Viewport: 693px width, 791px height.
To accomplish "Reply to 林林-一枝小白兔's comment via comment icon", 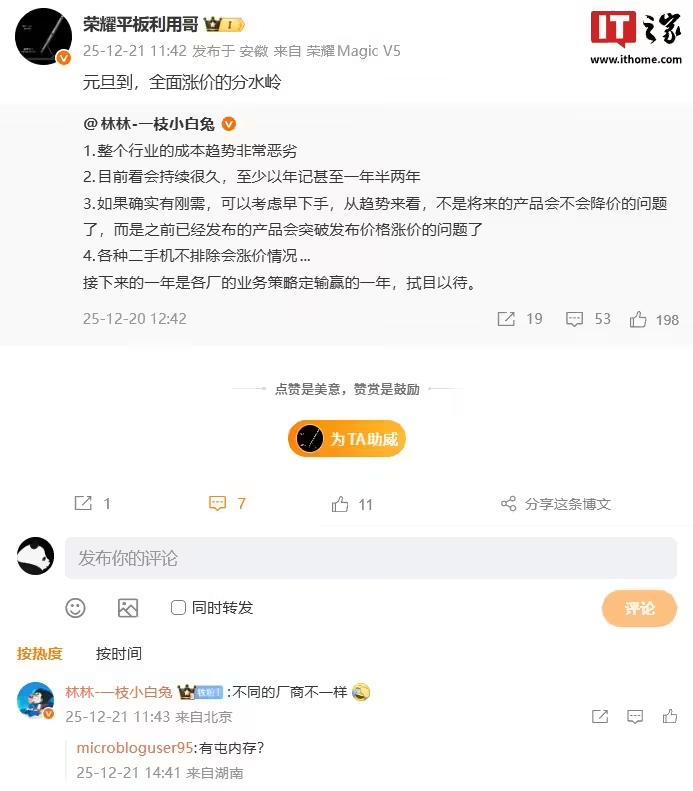I will click(x=635, y=717).
